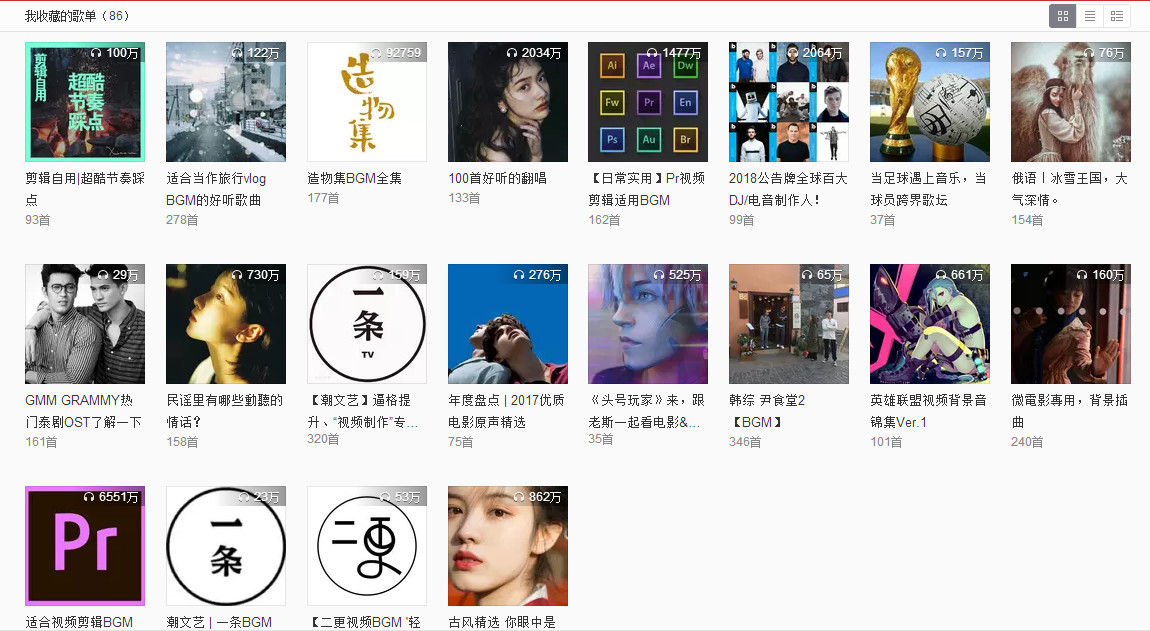The height and width of the screenshot is (631, 1150).
Task: Open 年度盘点 | 2017优质电影原声精选
Action: pos(508,324)
